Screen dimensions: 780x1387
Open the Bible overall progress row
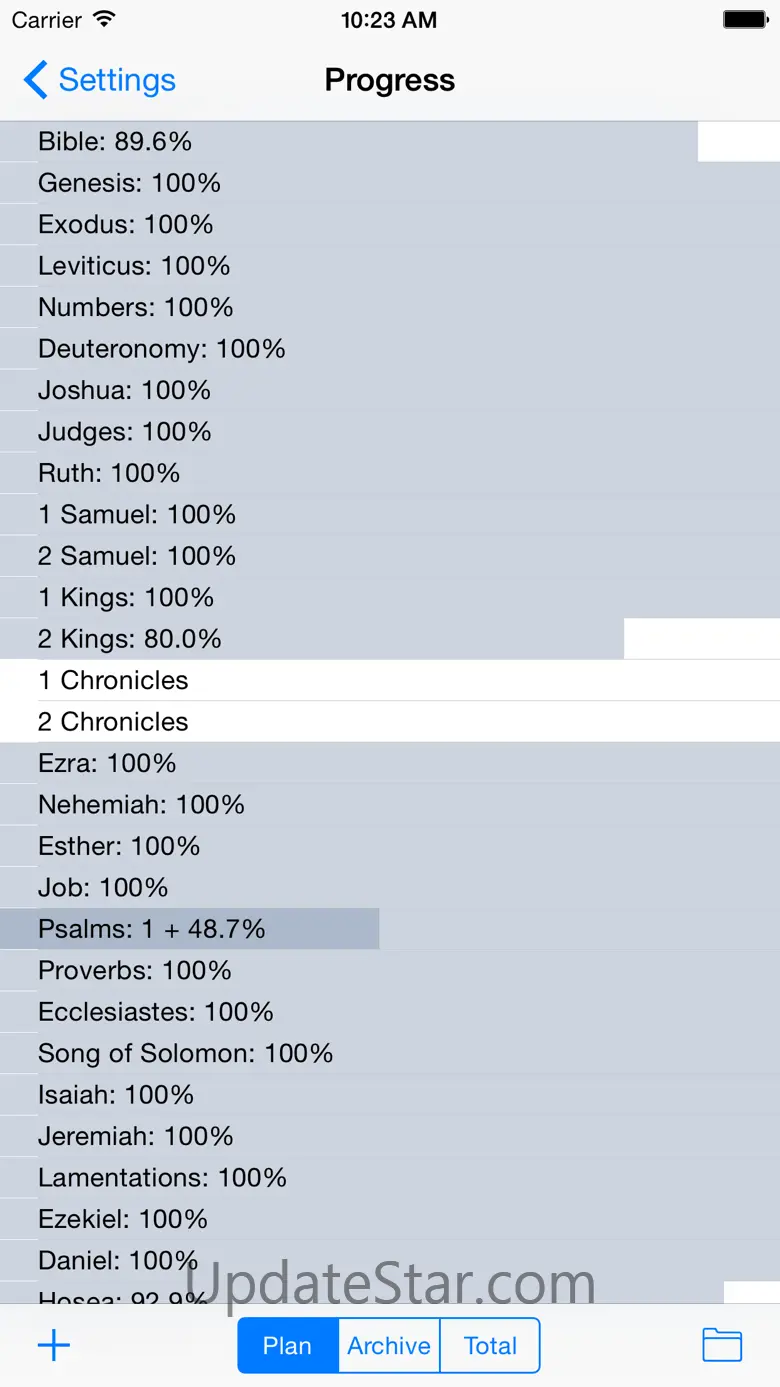390,142
